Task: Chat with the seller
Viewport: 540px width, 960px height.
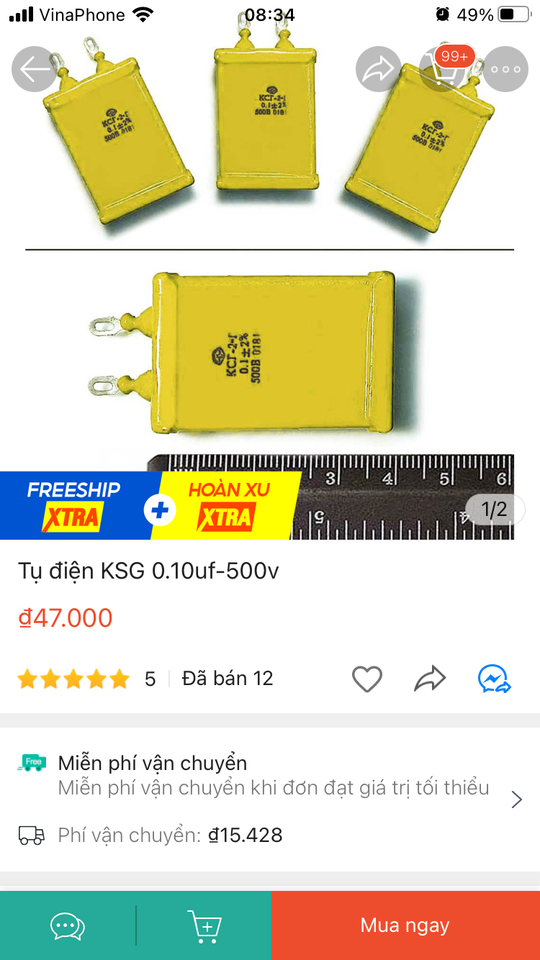Action: click(x=67, y=926)
